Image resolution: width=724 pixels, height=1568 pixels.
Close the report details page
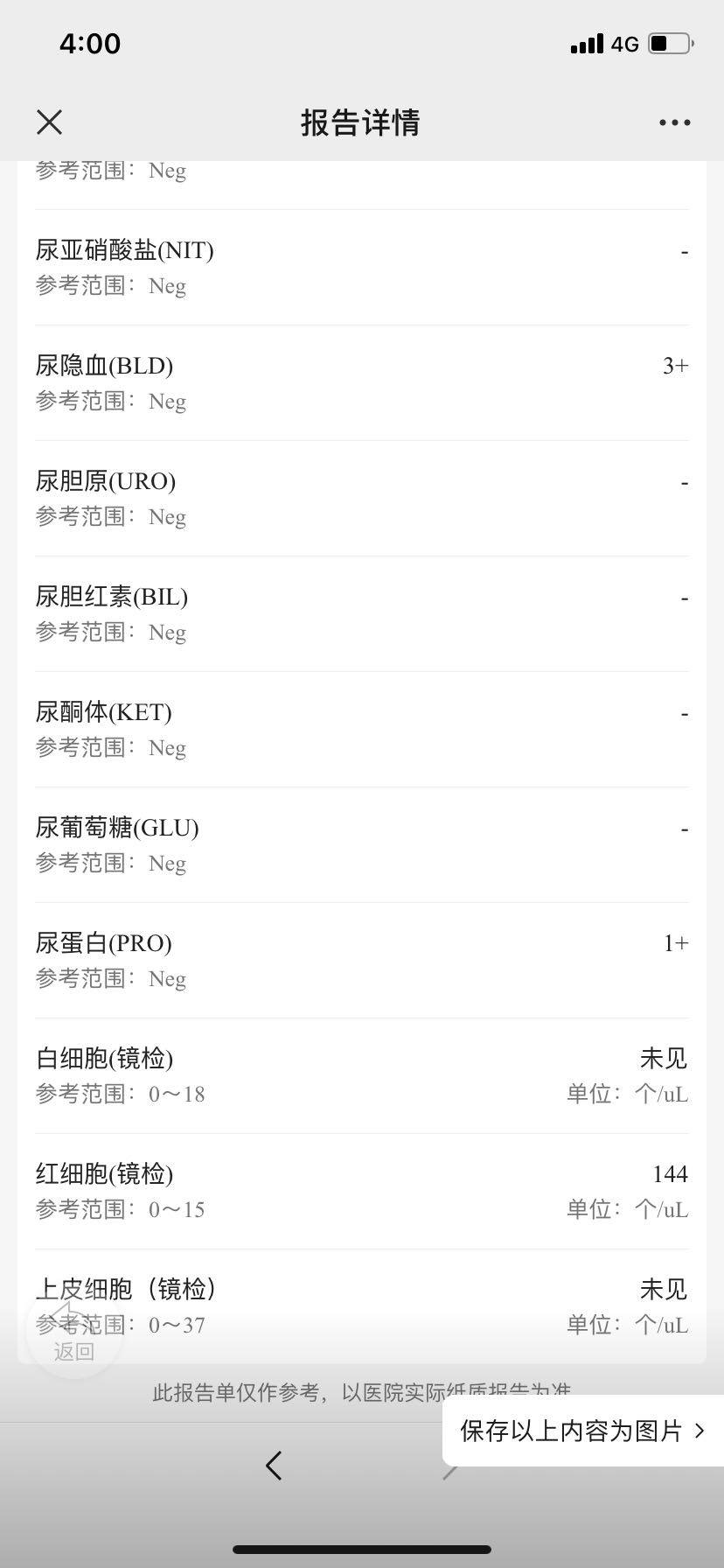50,122
